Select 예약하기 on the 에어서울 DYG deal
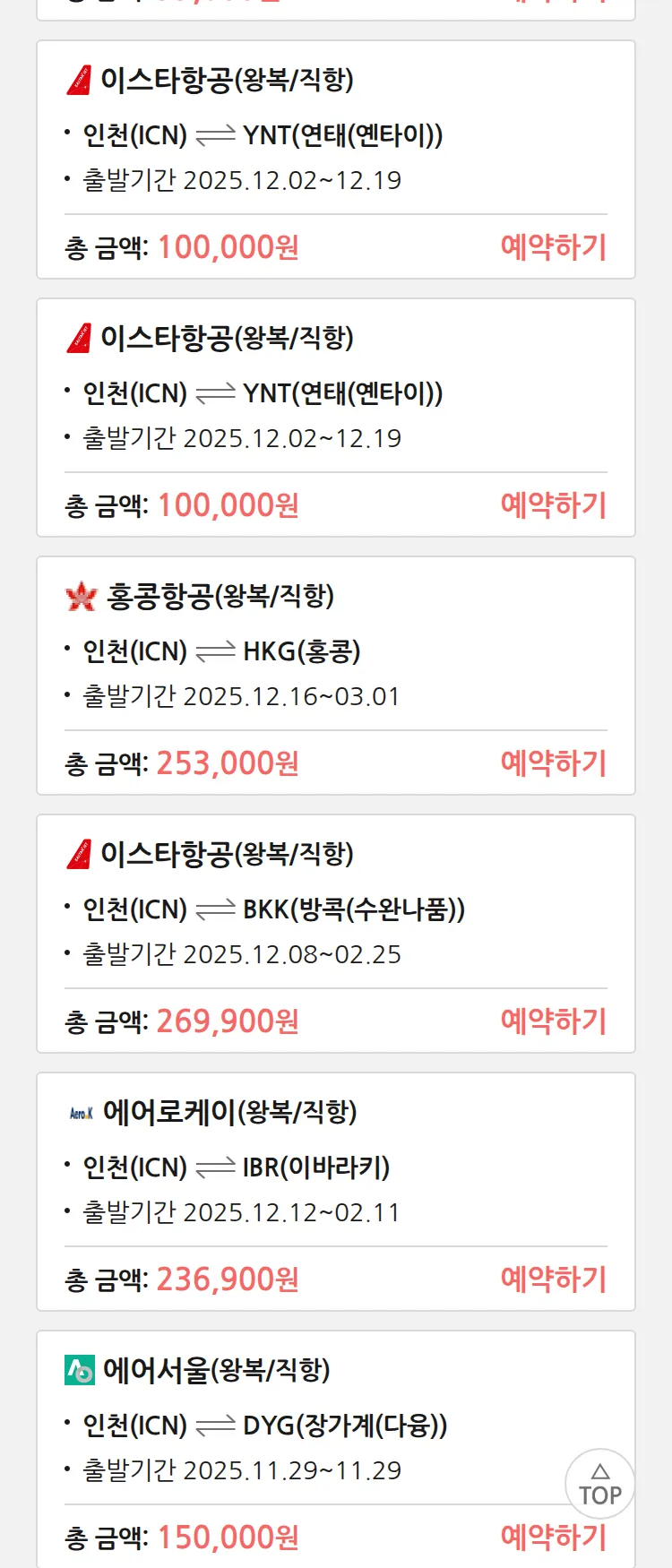The height and width of the screenshot is (1568, 672). tap(553, 1538)
